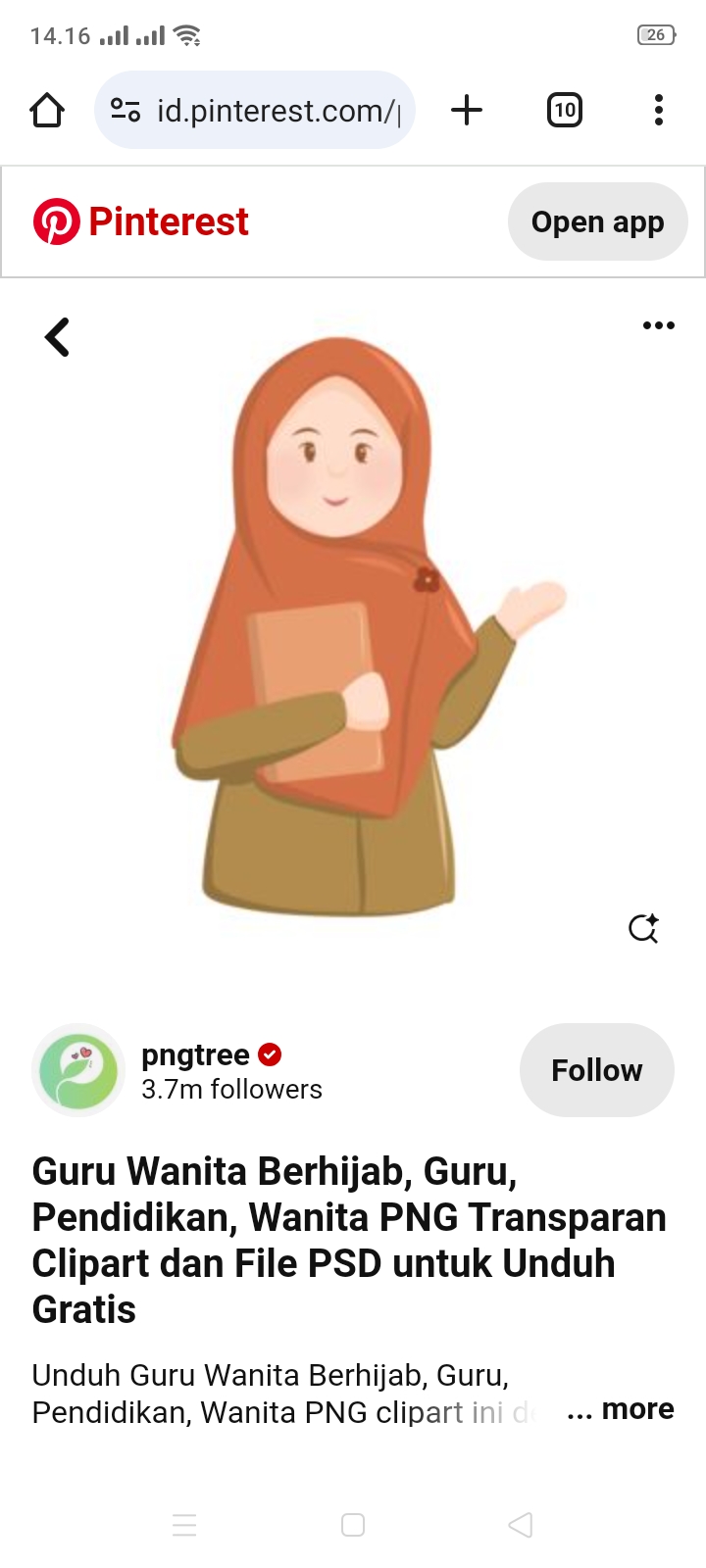Go back using the pin's back arrow
706x1568 pixels.
click(x=58, y=337)
